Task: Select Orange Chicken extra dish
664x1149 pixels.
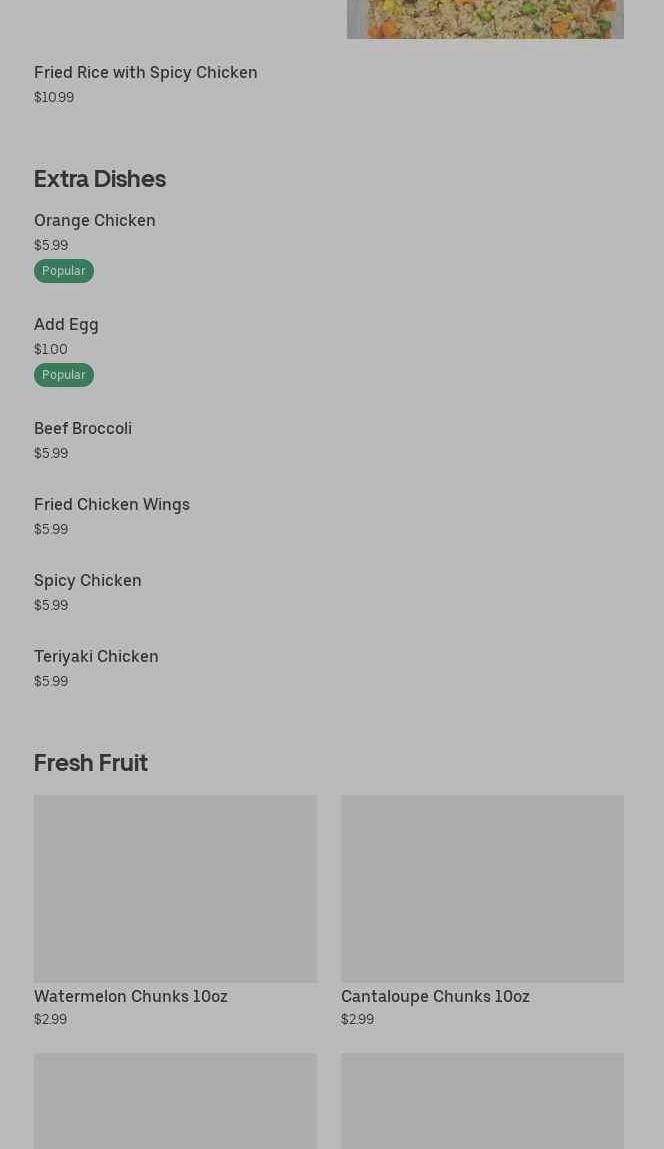Action: tap(95, 220)
